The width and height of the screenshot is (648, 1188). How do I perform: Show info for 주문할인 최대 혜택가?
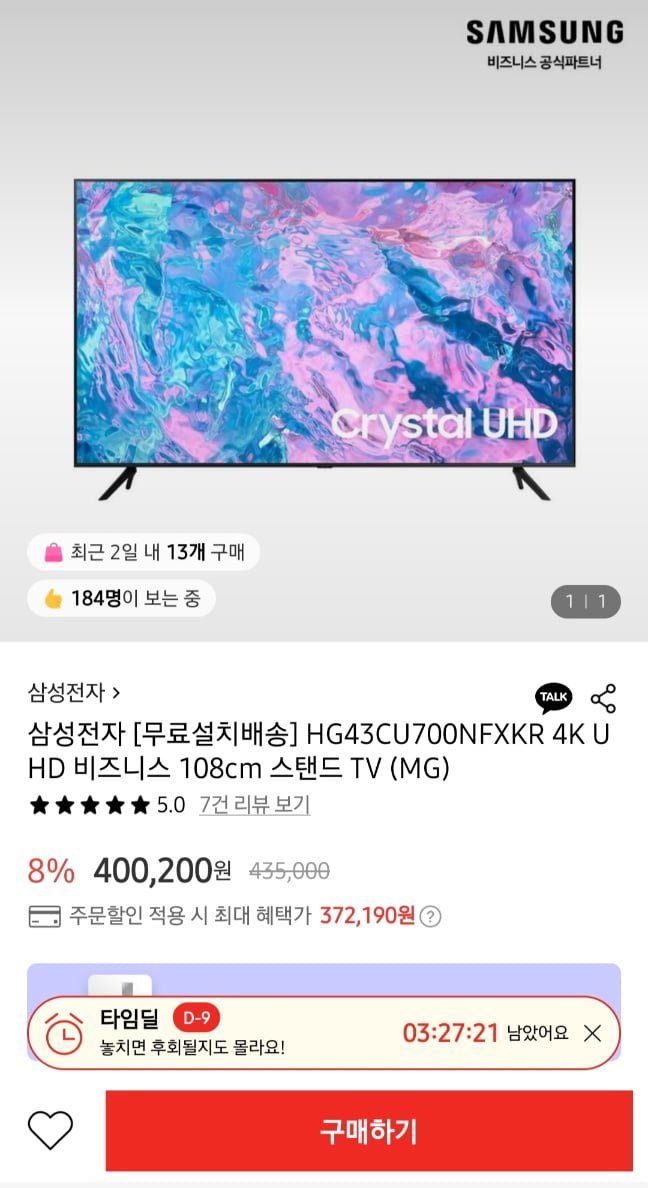click(x=430, y=916)
